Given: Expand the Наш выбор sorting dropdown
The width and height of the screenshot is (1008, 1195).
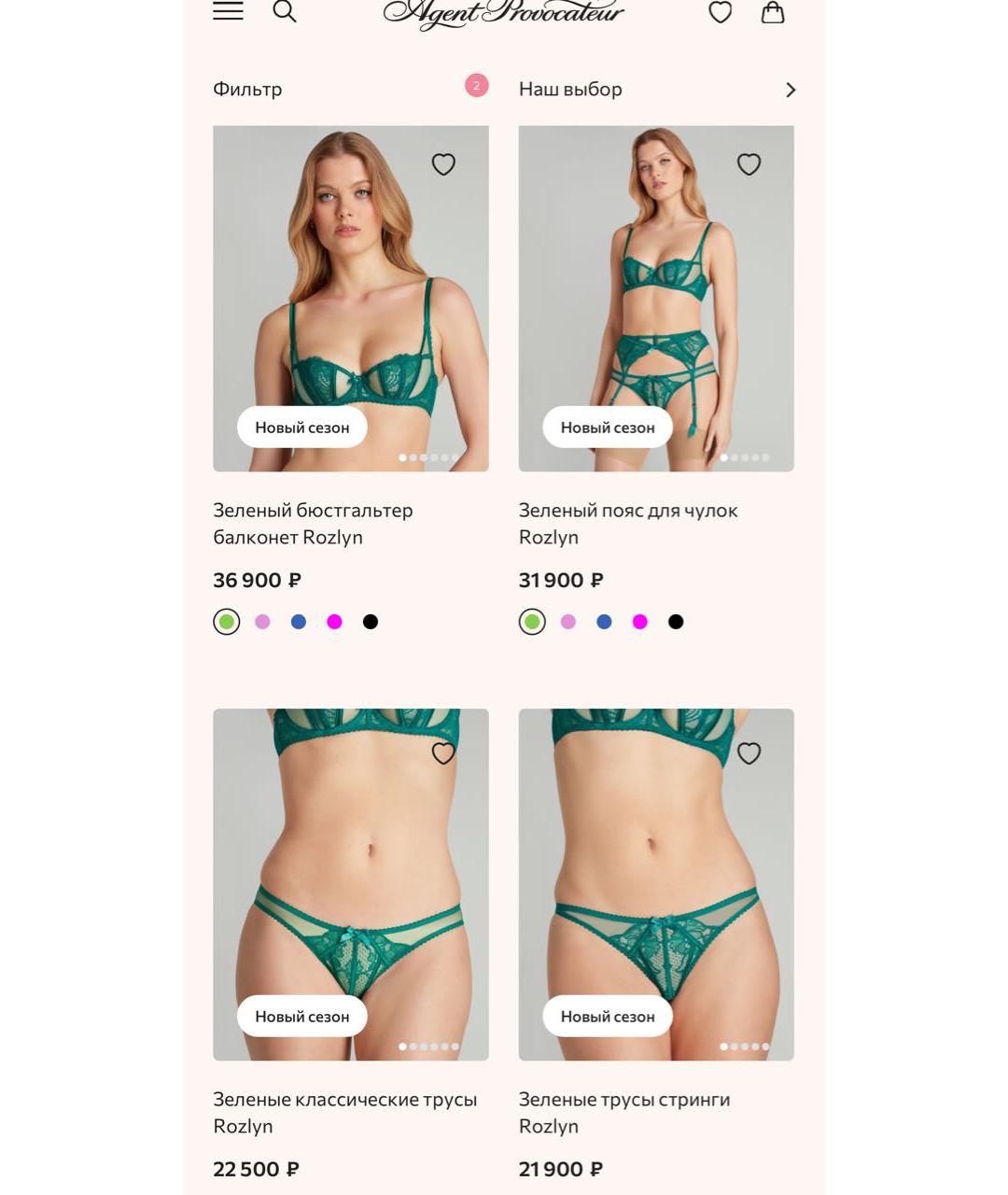Looking at the screenshot, I should click(655, 90).
